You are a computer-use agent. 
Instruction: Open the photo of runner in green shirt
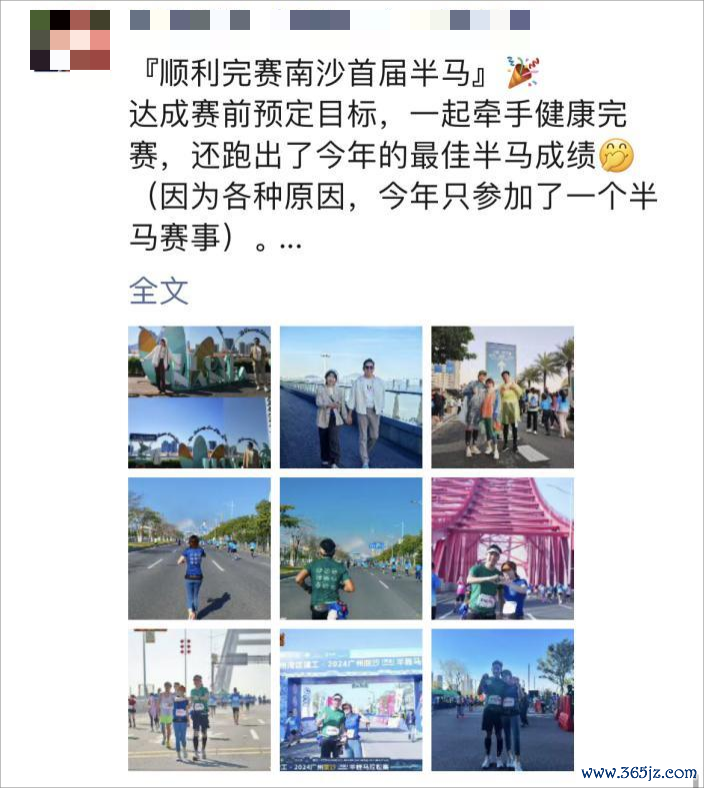click(351, 548)
